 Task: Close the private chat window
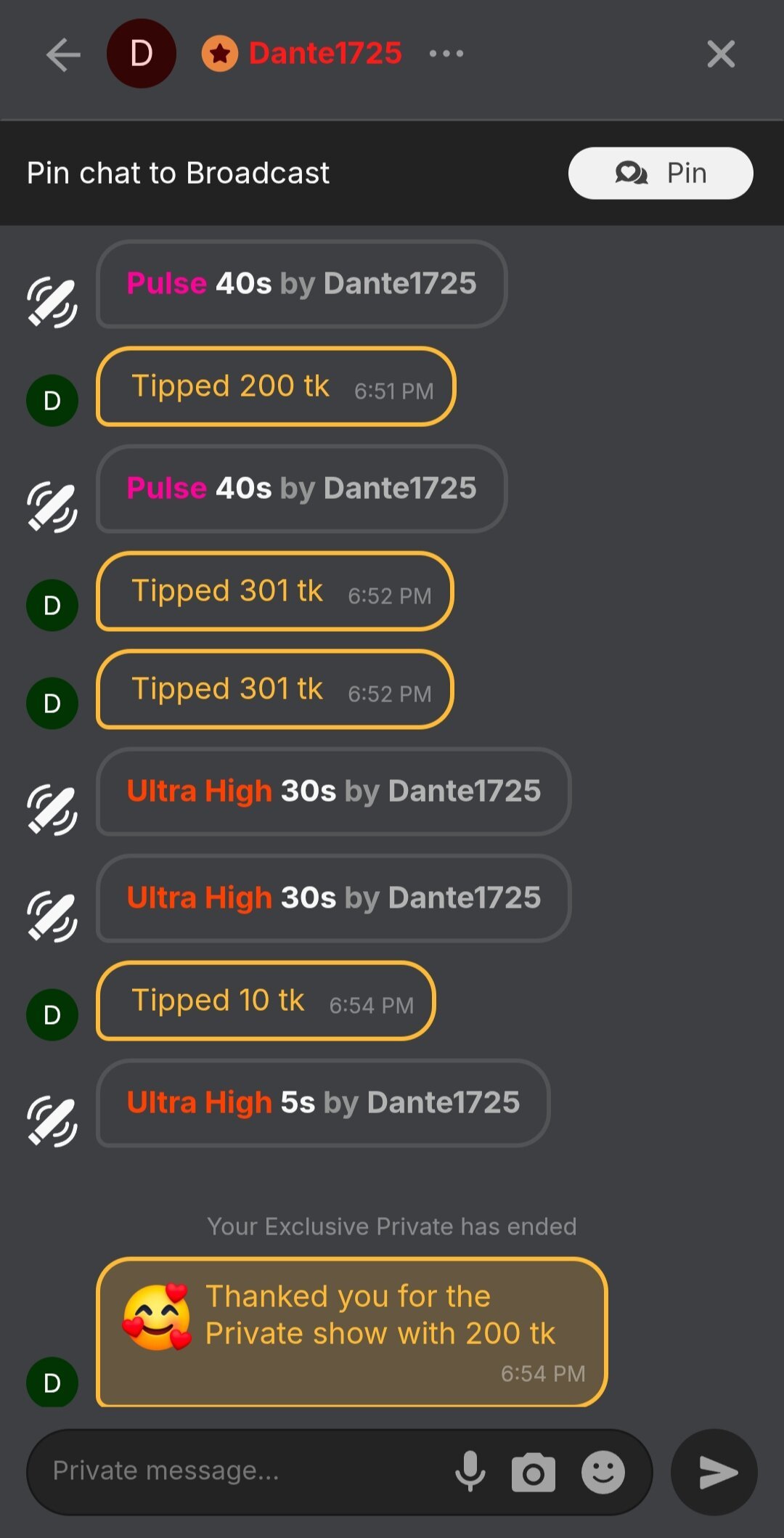tap(720, 54)
